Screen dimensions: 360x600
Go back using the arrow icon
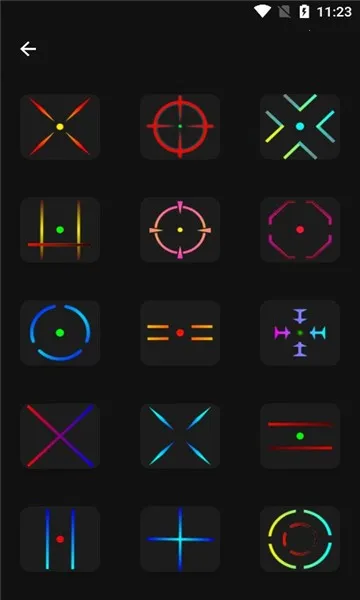(x=28, y=49)
